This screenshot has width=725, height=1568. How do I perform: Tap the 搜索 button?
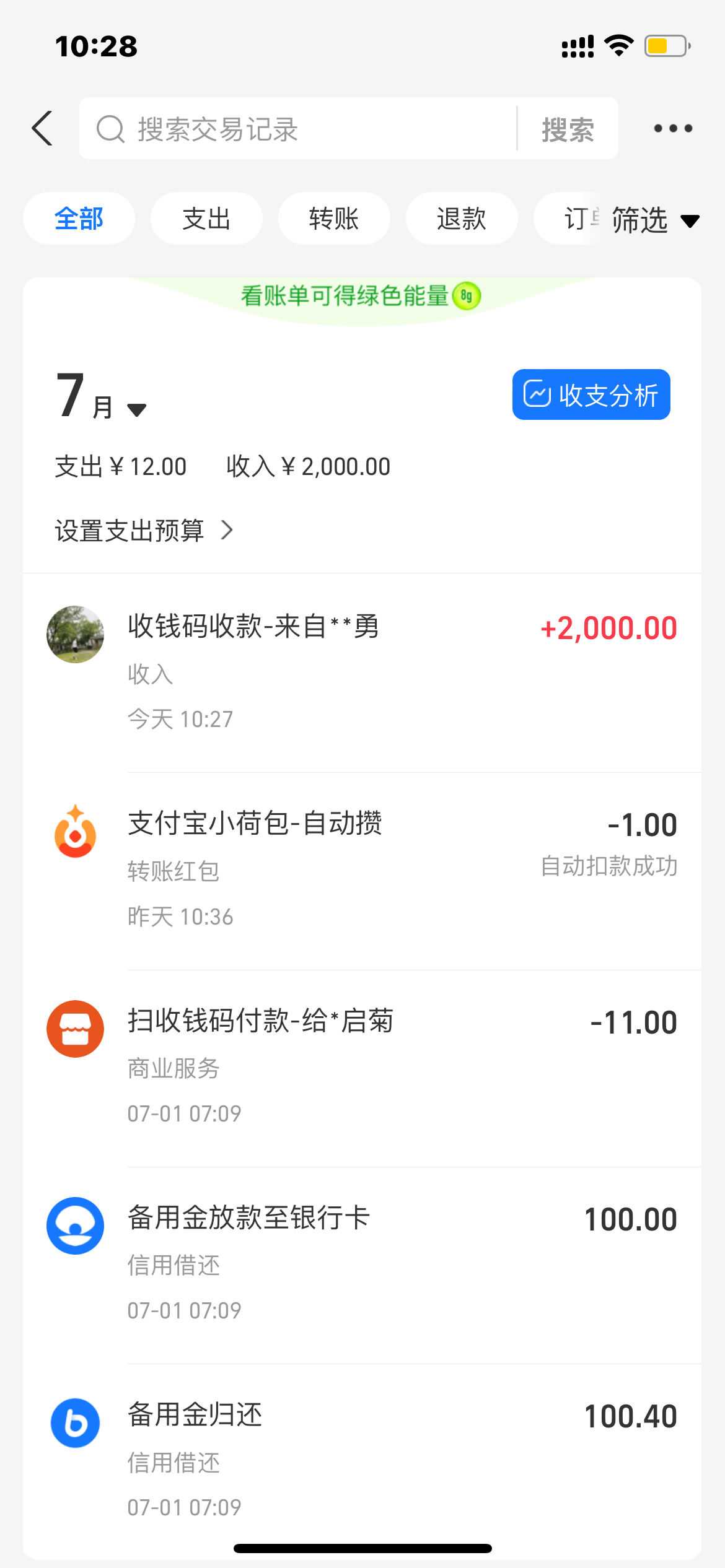click(568, 129)
